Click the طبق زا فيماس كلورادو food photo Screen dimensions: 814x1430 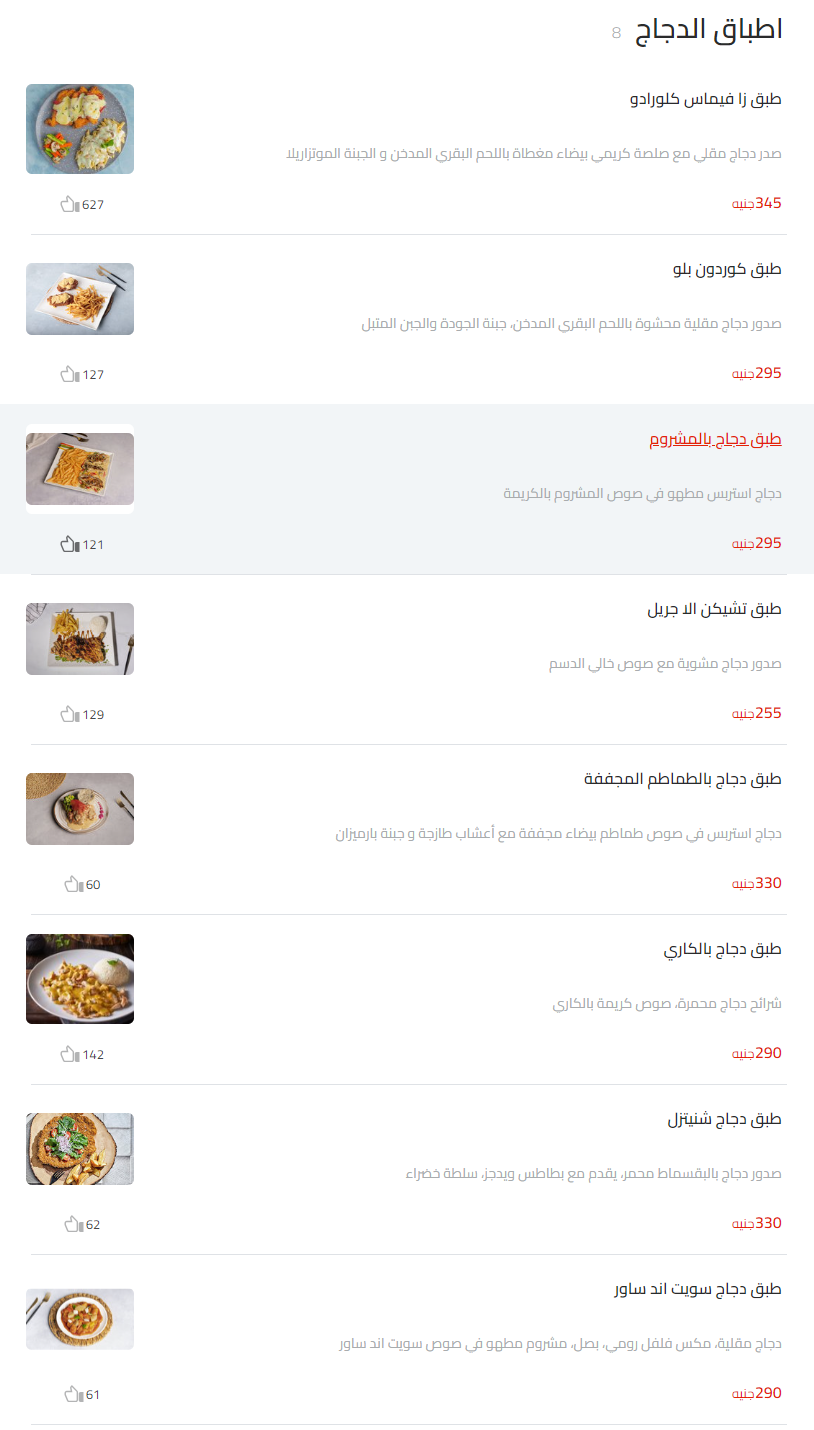[x=80, y=128]
